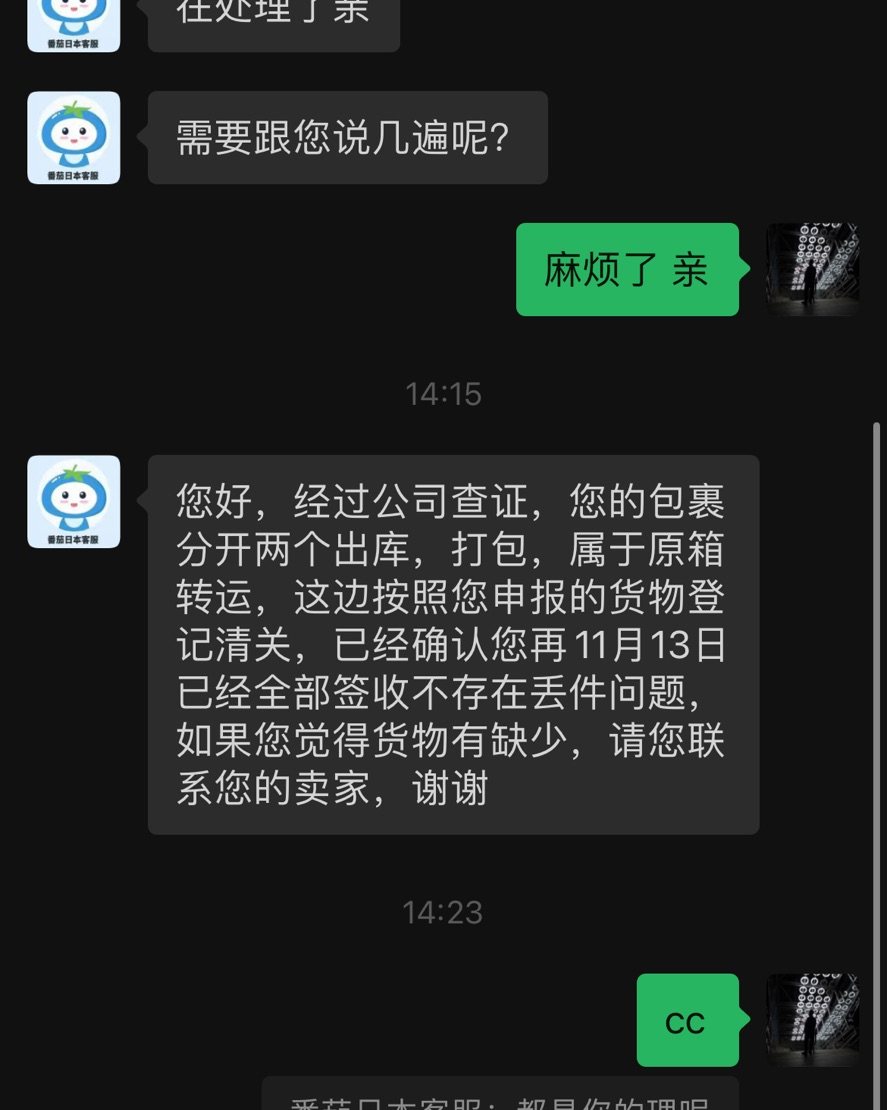
Task: Select the 14:15 timestamp
Action: coord(443,394)
